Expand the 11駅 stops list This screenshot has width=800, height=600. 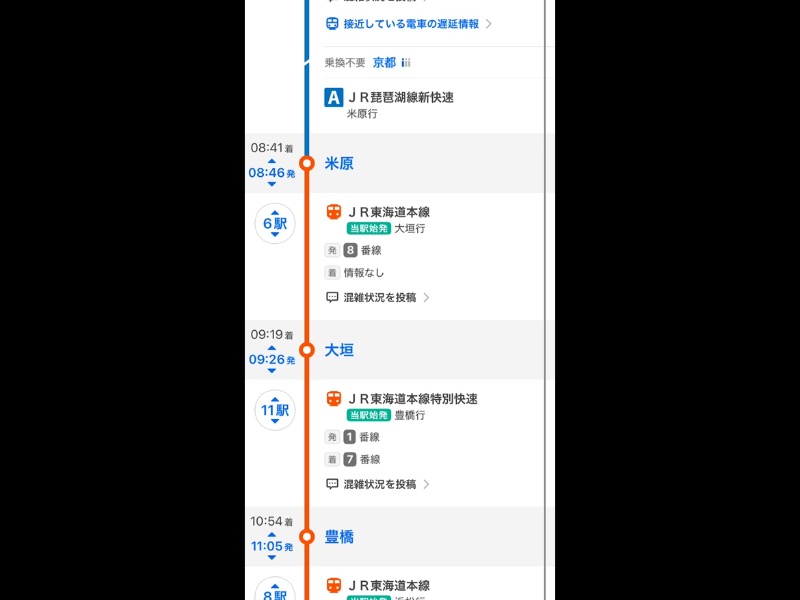(275, 410)
